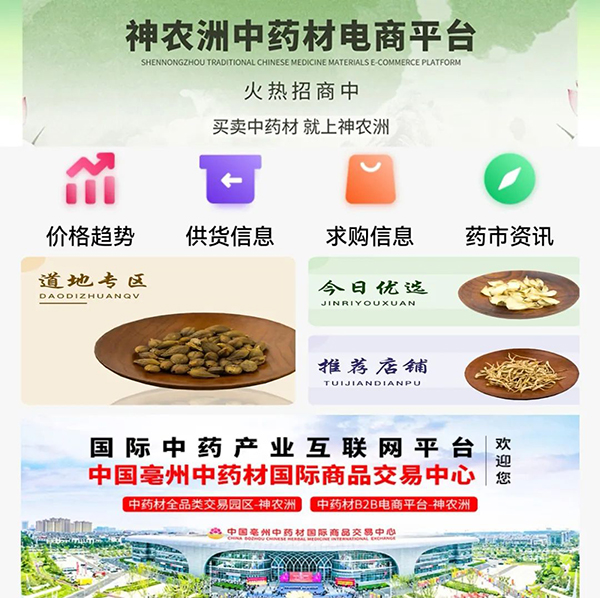Tap the 国际中药产业互联网平台 banner

pos(300,505)
